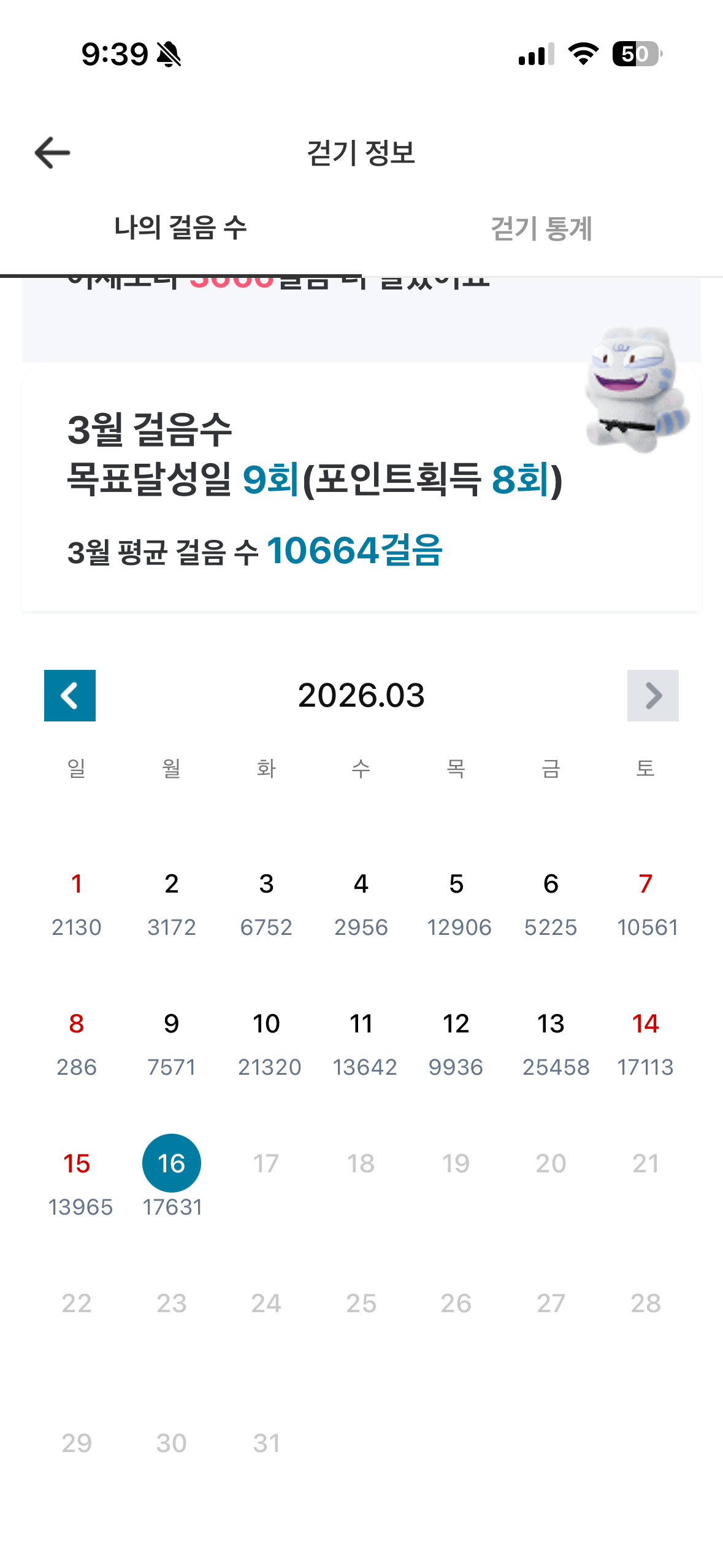
Task: Pick March 15 with 13965 steps
Action: pos(77,1164)
